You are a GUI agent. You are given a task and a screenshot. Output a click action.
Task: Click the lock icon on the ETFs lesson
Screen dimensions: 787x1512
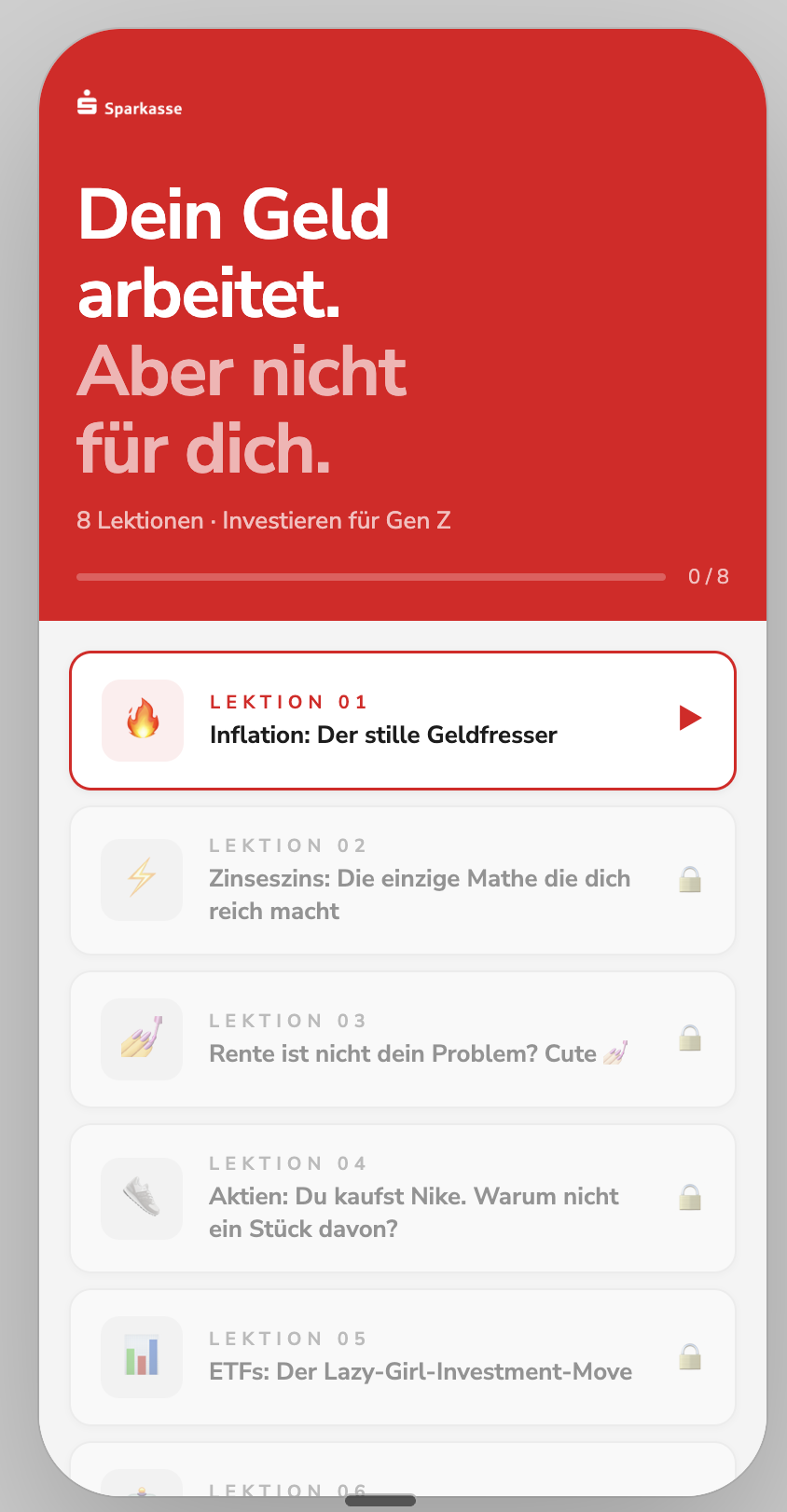(690, 1357)
